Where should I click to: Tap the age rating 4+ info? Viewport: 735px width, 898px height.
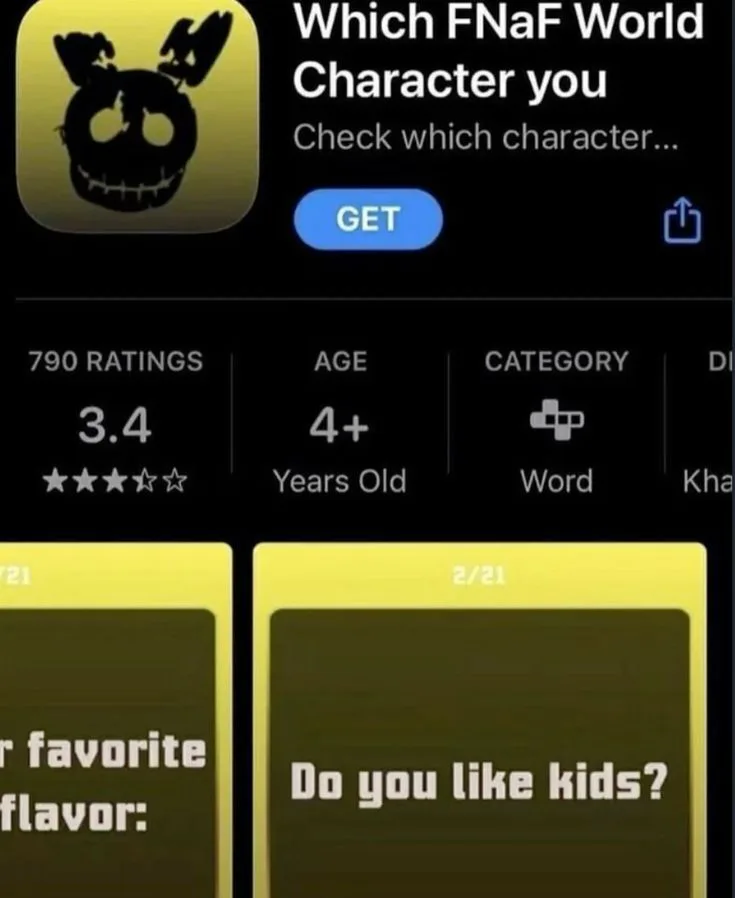pyautogui.click(x=340, y=422)
